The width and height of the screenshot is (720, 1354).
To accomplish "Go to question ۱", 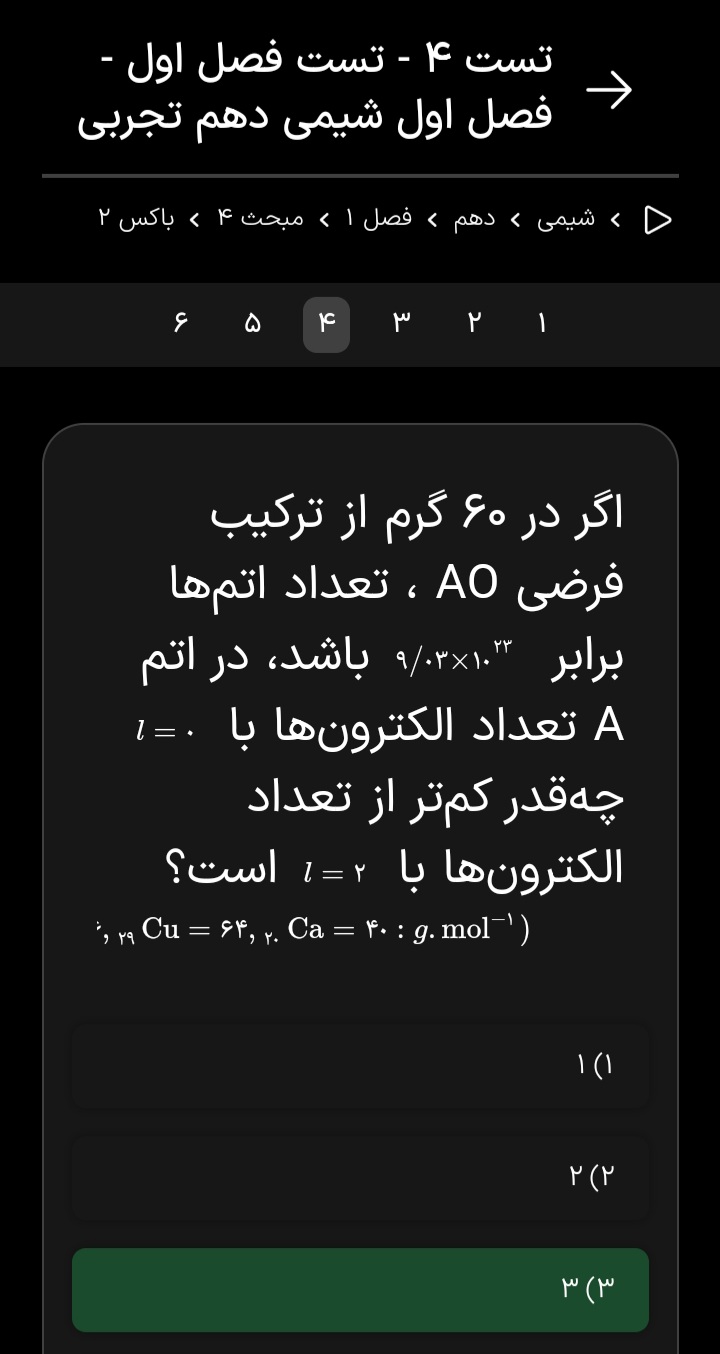I will [541, 324].
